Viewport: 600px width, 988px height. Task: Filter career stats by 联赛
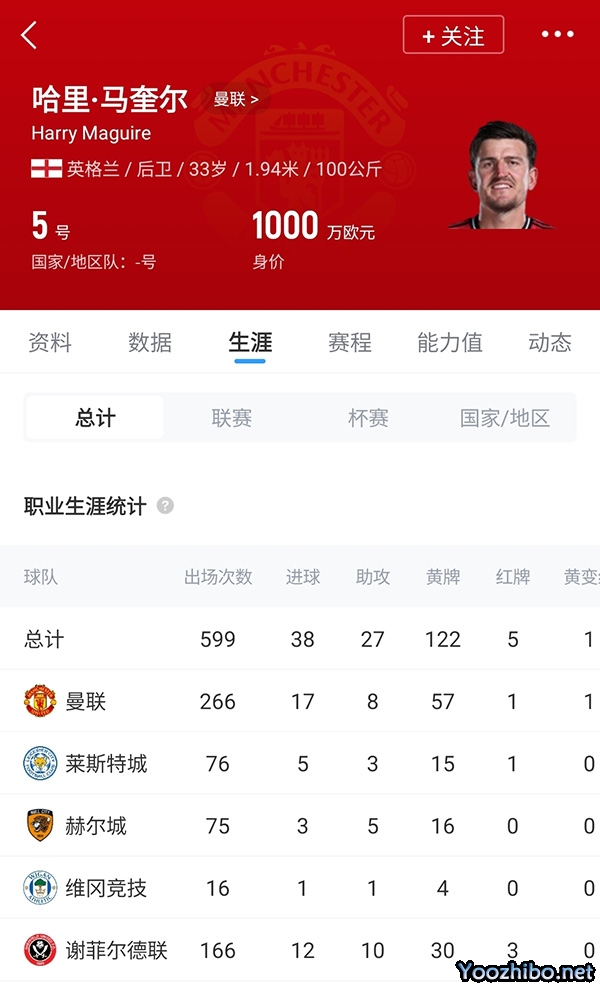[232, 418]
